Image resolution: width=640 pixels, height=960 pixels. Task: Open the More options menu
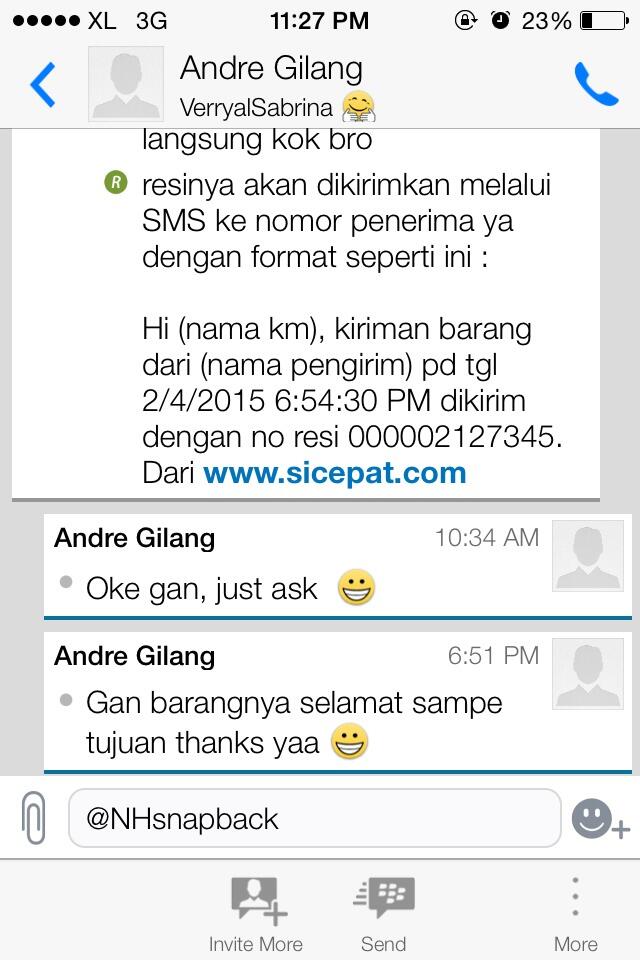point(575,913)
